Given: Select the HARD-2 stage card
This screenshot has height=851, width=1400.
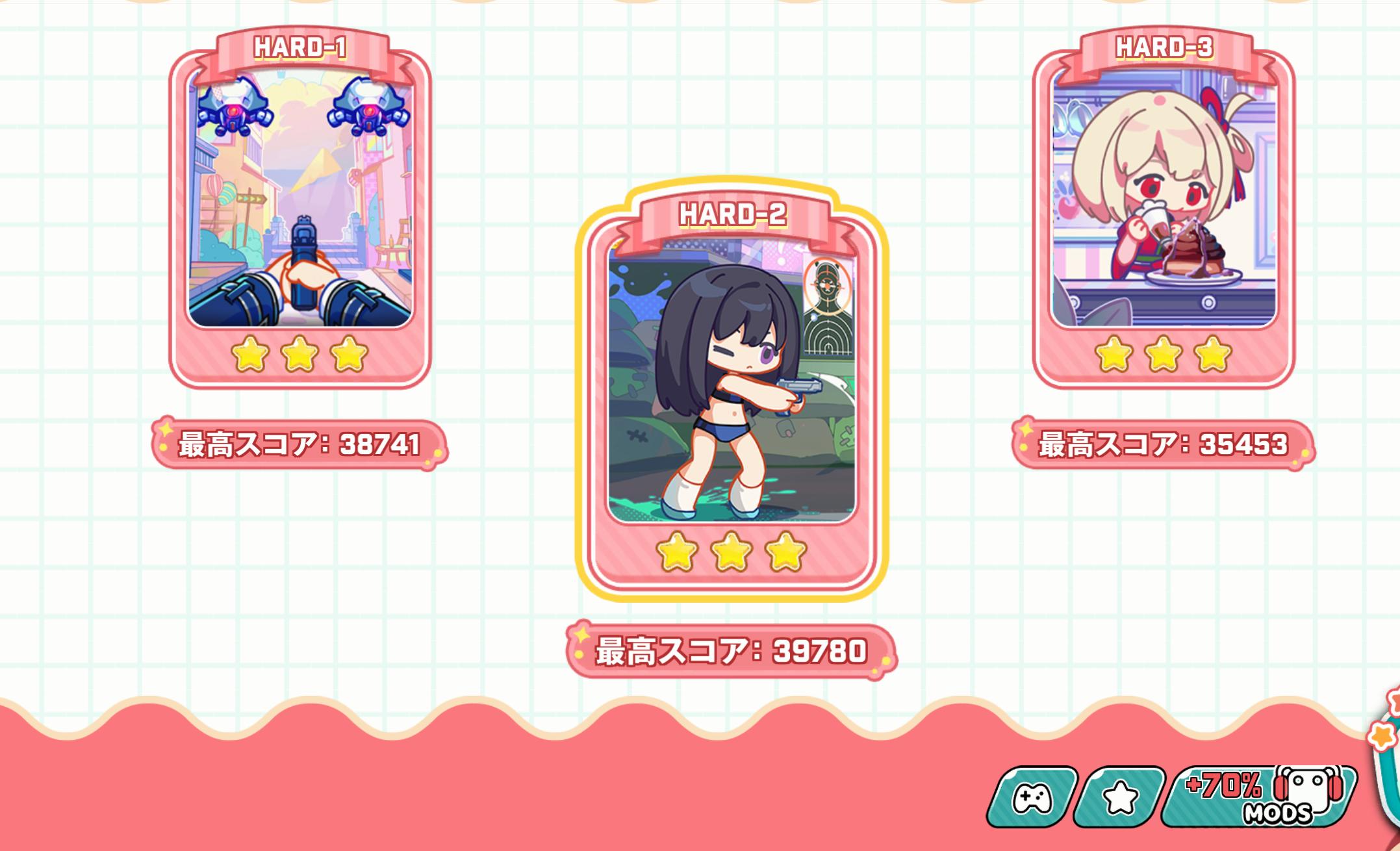Looking at the screenshot, I should 732,390.
